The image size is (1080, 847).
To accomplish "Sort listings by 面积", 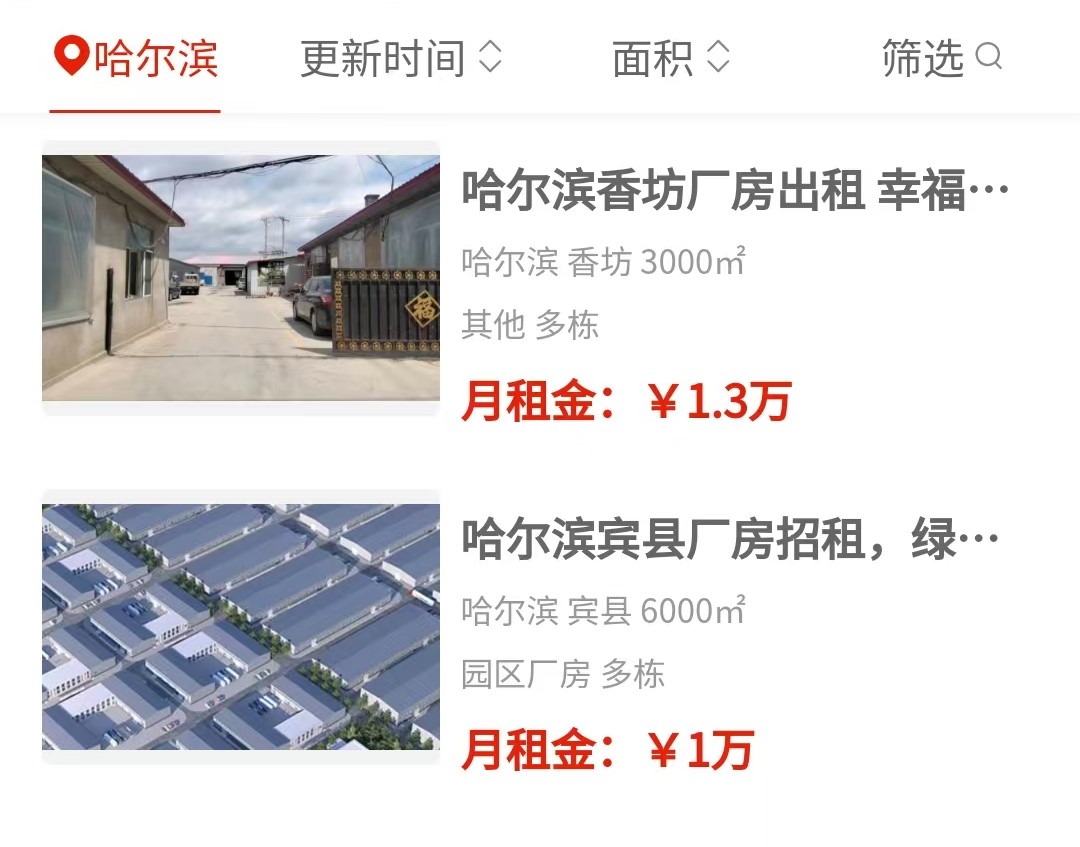I will point(671,58).
